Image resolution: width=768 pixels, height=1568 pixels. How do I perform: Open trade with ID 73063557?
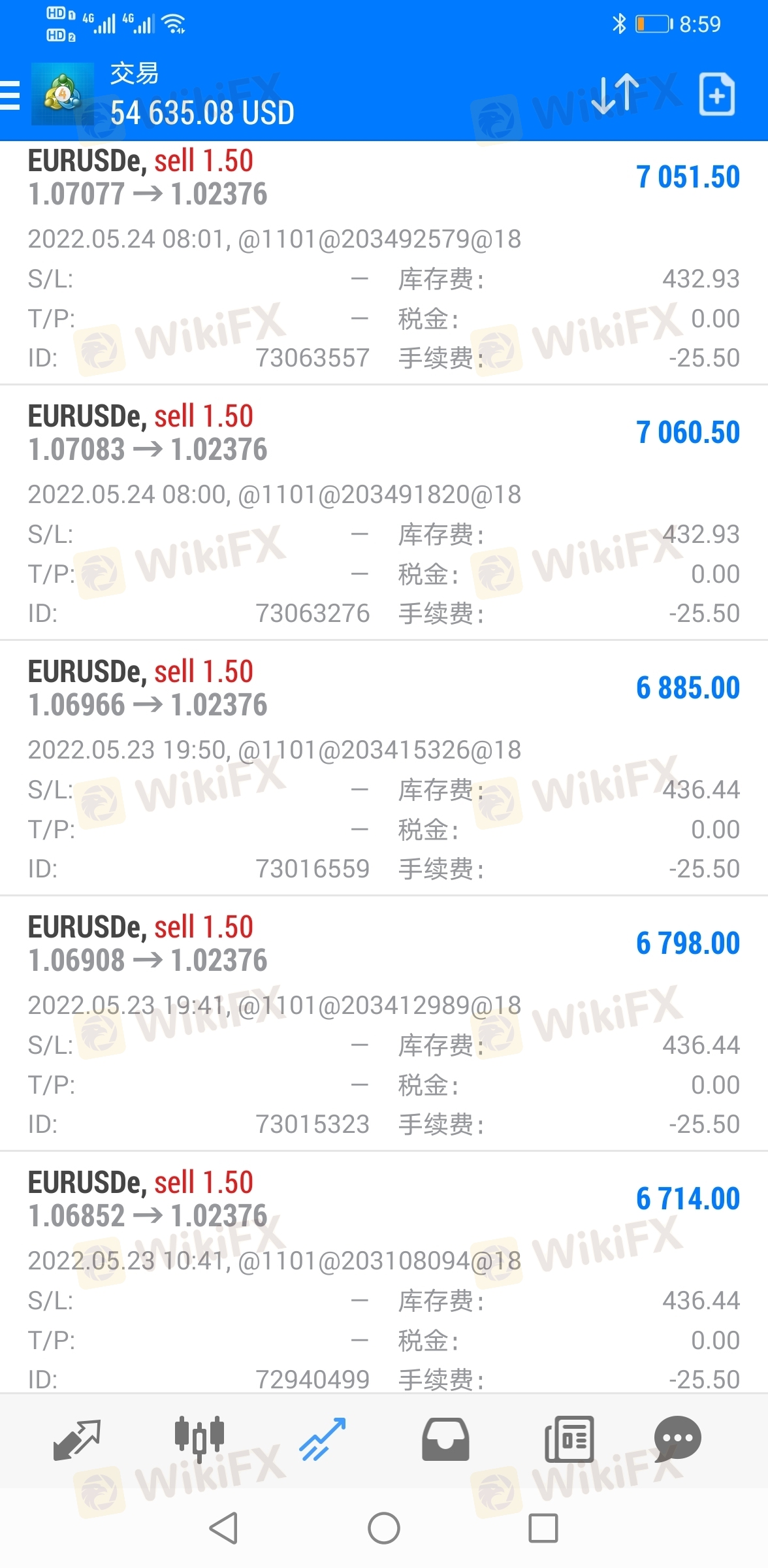click(x=384, y=263)
